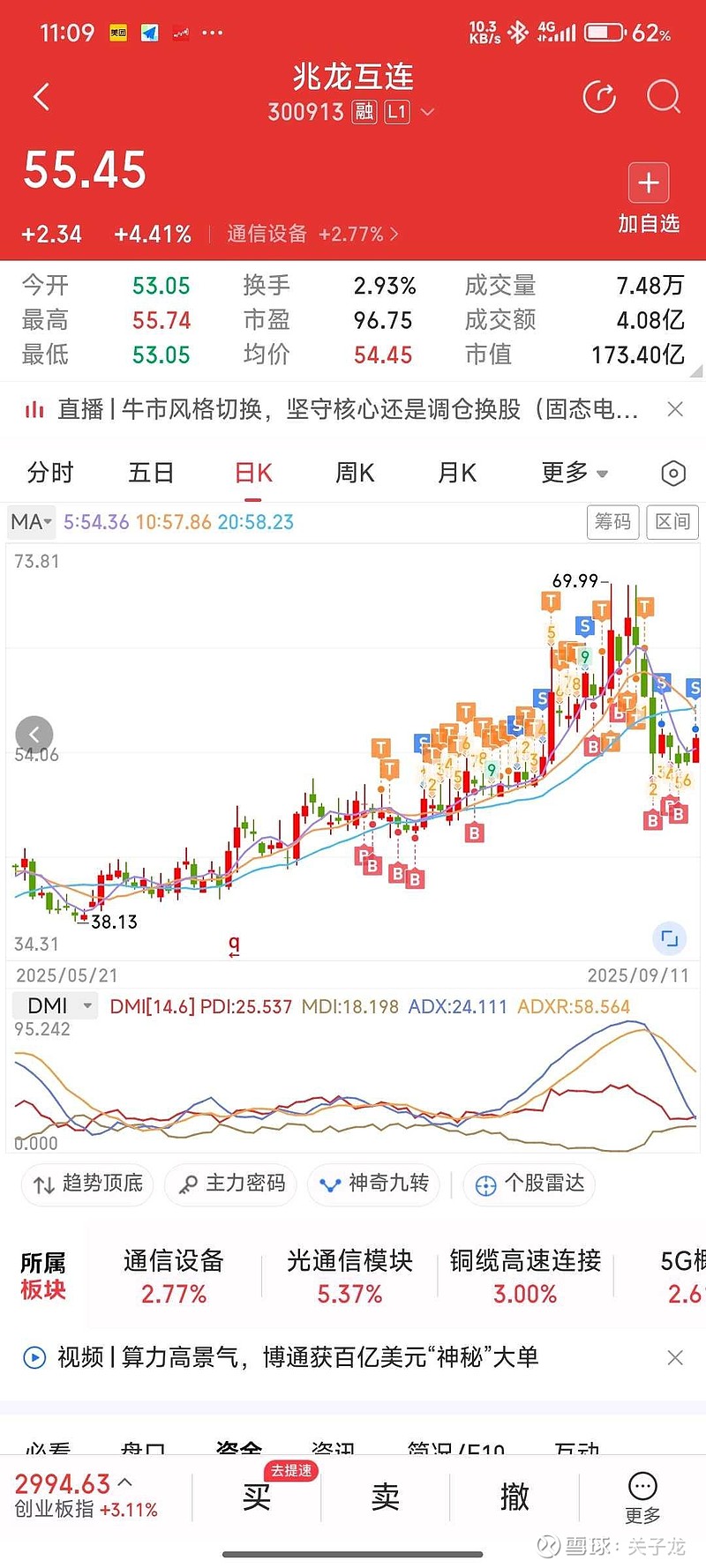Go back using the header arrow

41,97
